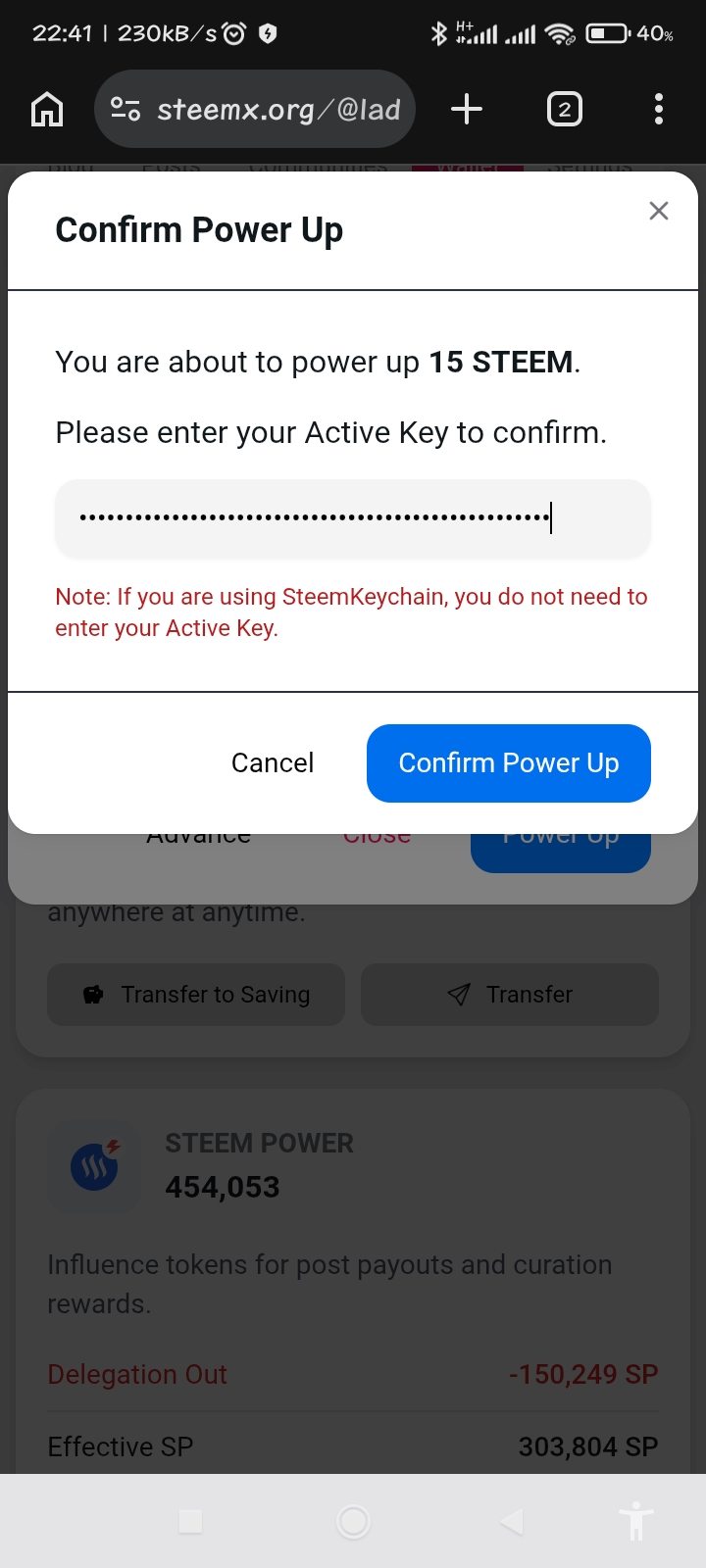Go back using the system back button

tap(511, 1521)
